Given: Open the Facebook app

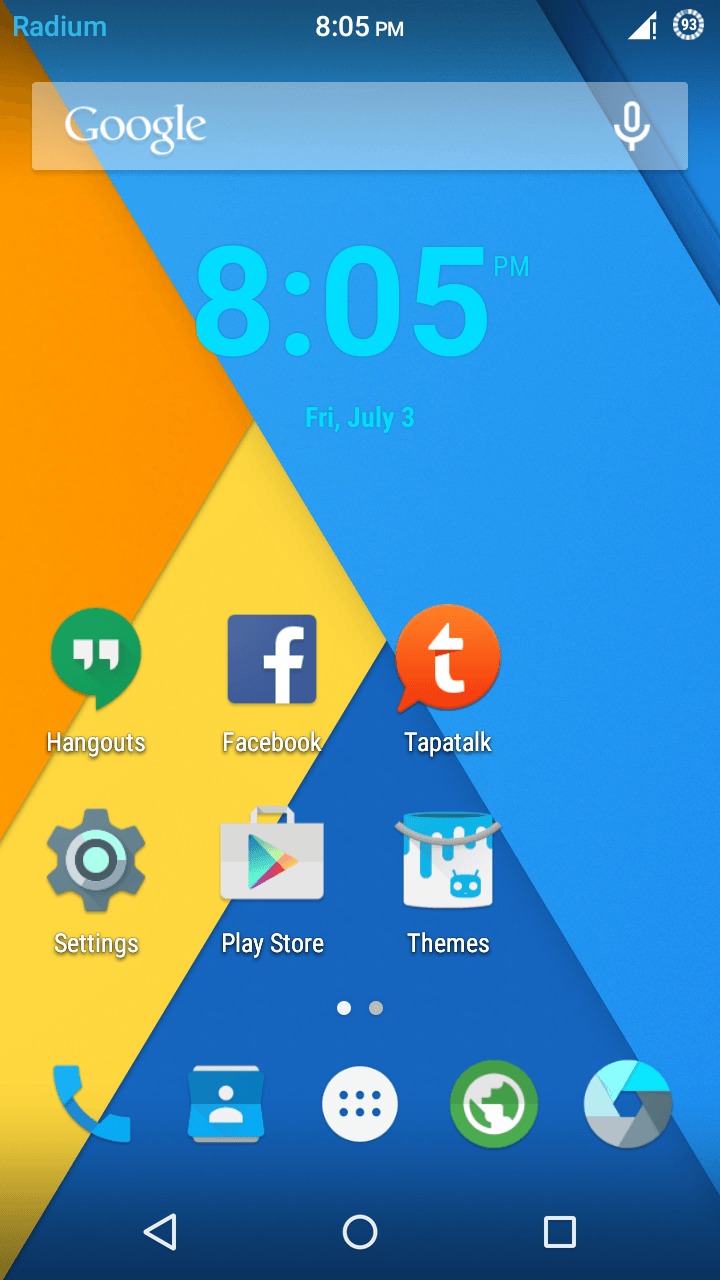Looking at the screenshot, I should (272, 660).
